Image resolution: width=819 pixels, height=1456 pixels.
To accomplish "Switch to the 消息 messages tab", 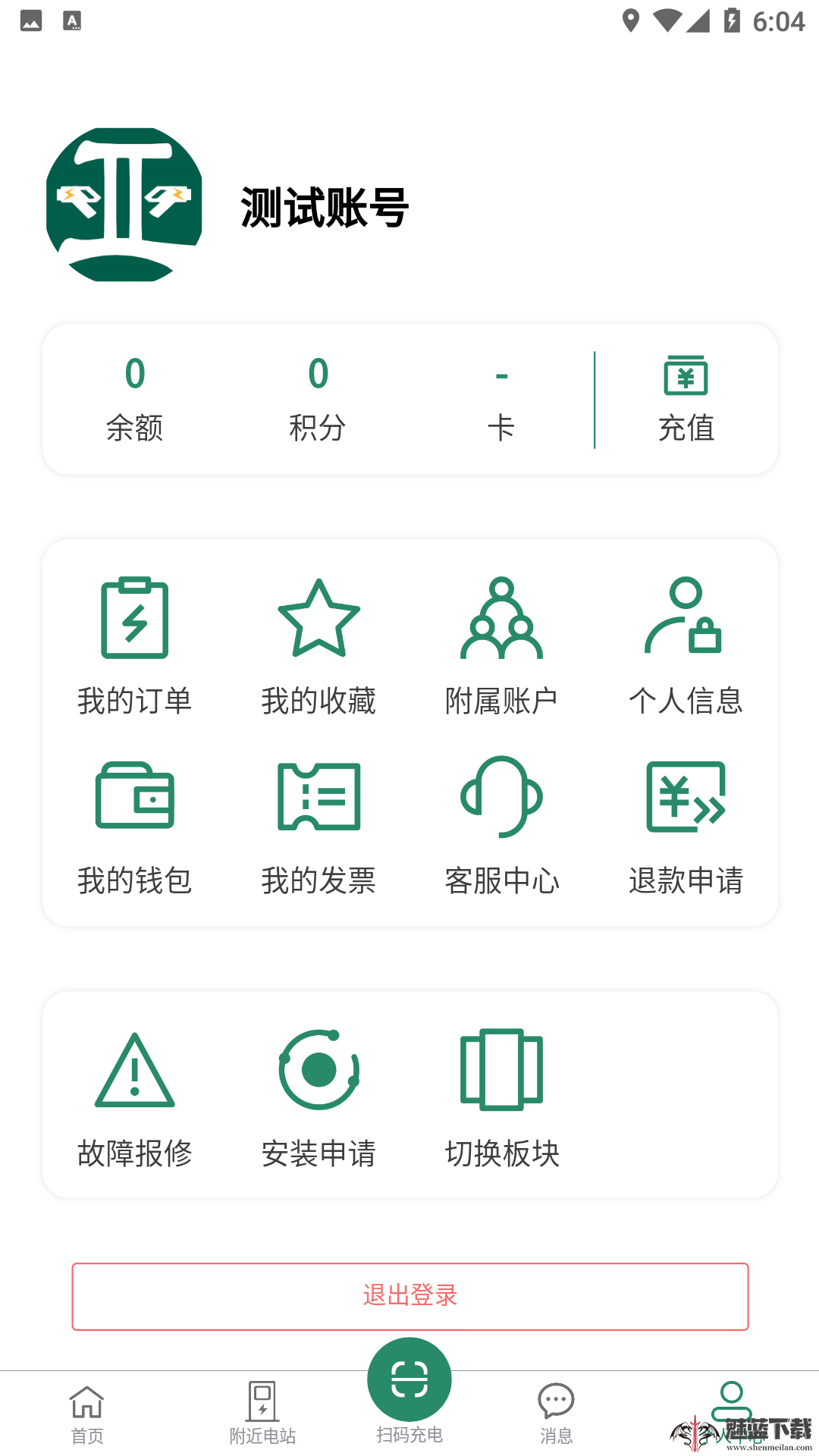I will [x=556, y=1414].
